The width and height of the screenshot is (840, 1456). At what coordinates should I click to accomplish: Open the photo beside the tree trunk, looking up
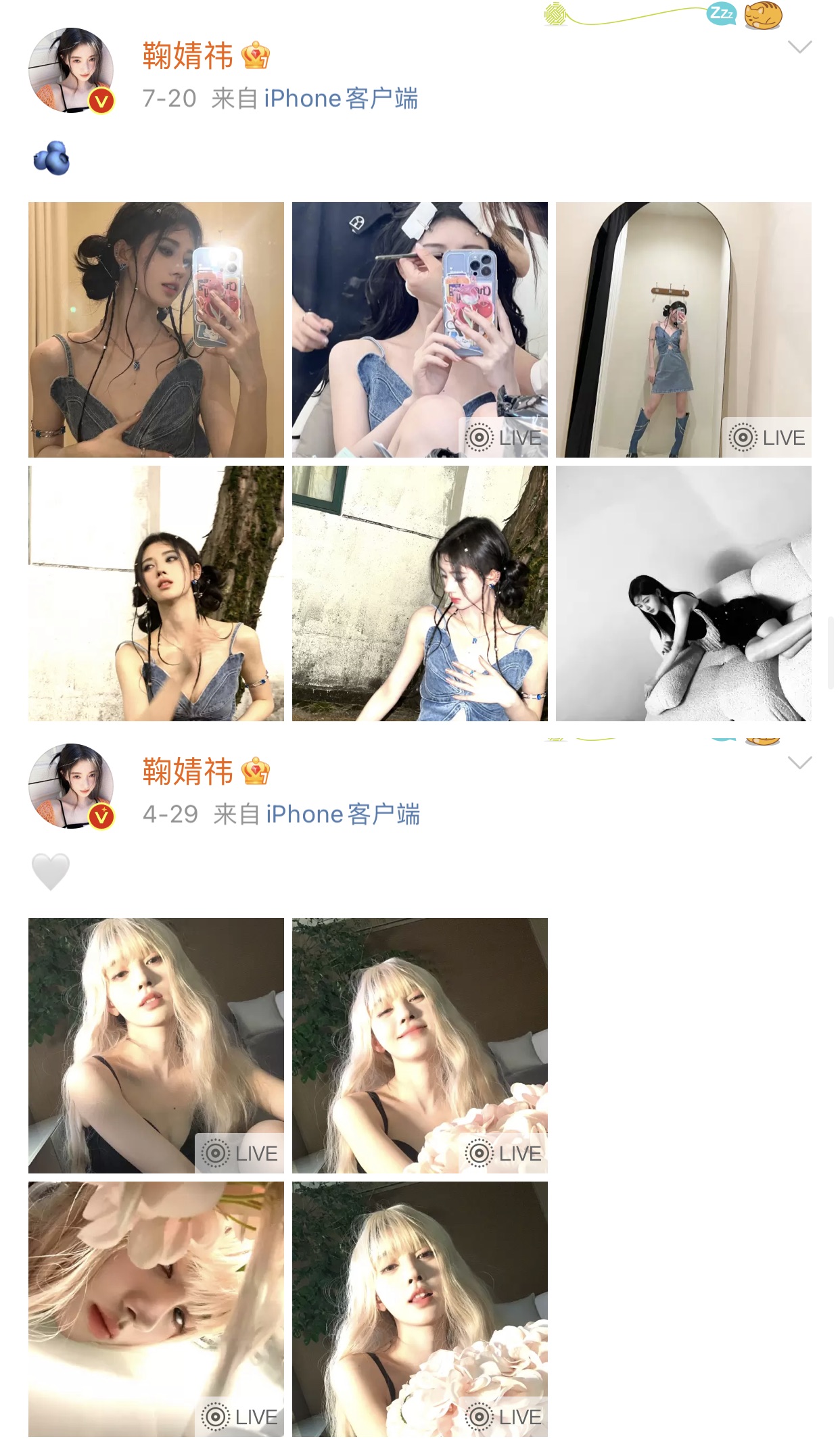pyautogui.click(x=156, y=593)
